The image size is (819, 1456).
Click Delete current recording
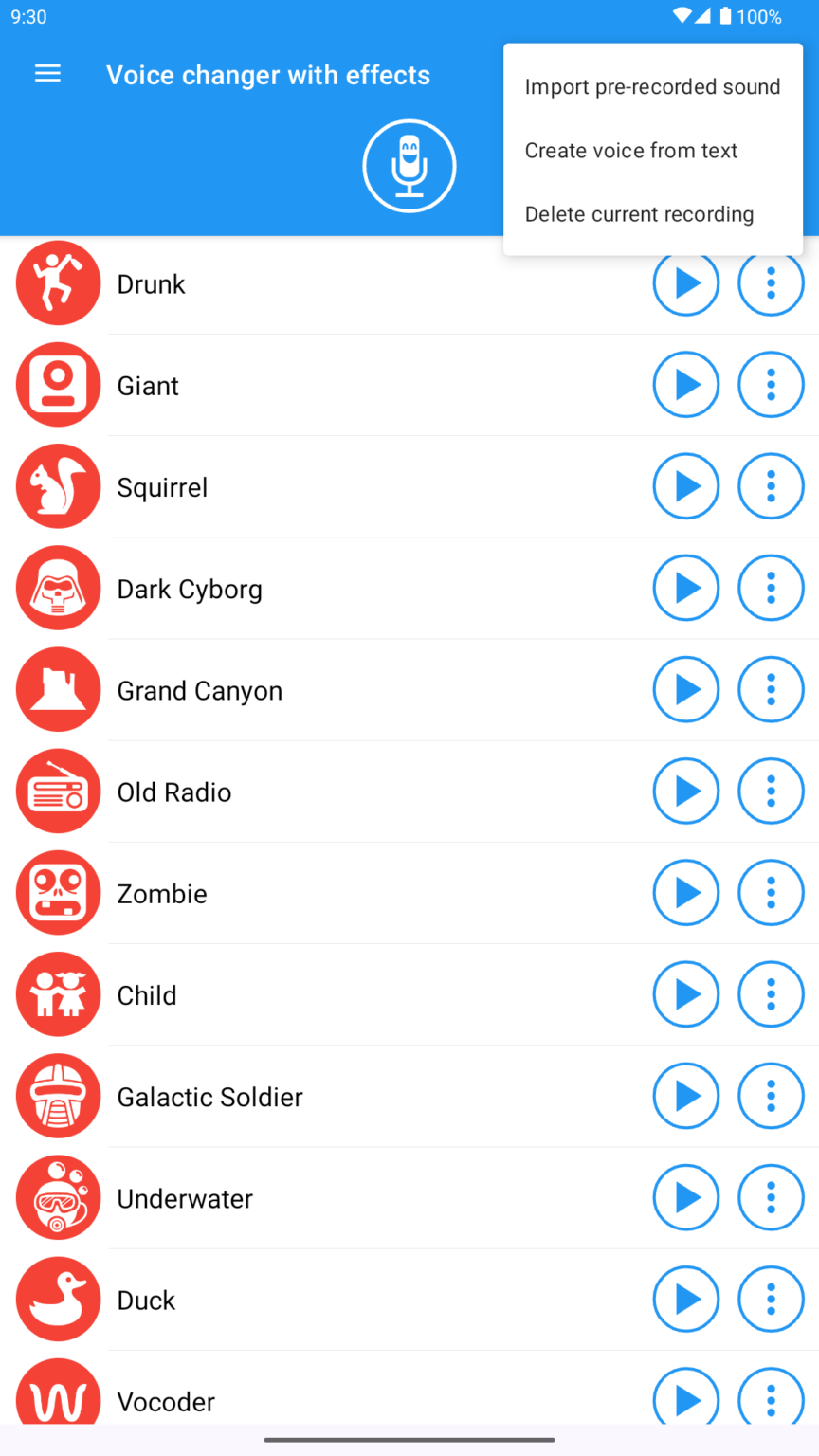639,214
